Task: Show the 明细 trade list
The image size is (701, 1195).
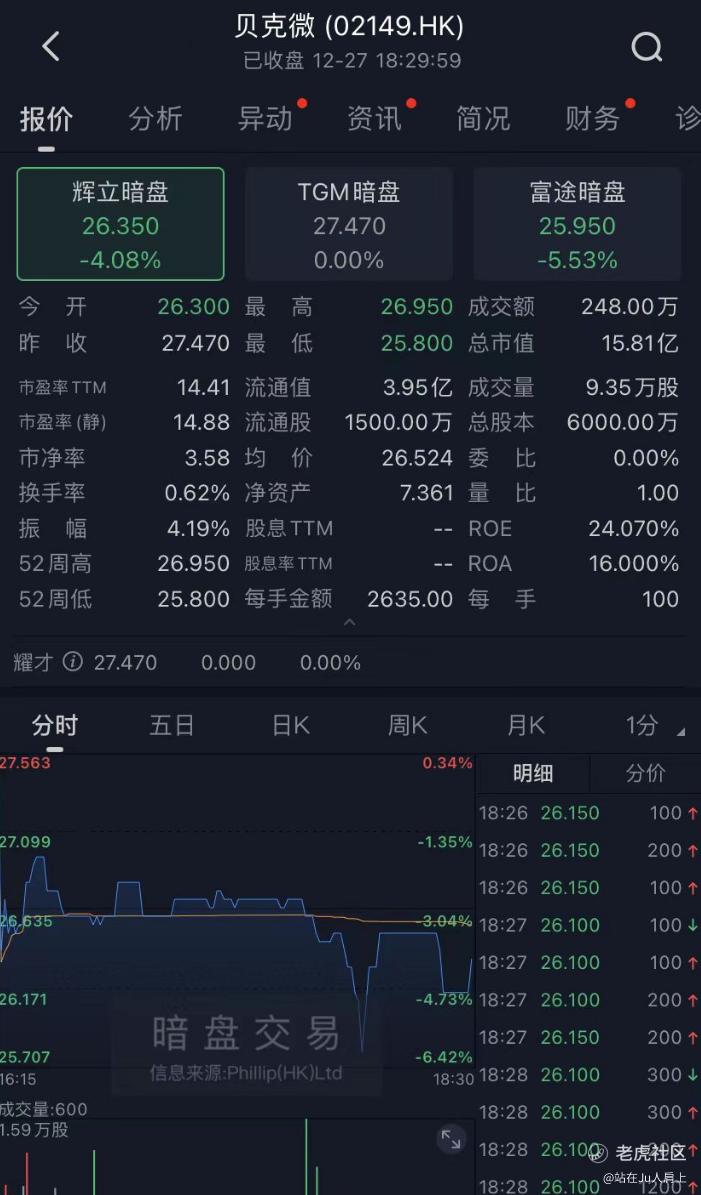Action: [x=533, y=773]
